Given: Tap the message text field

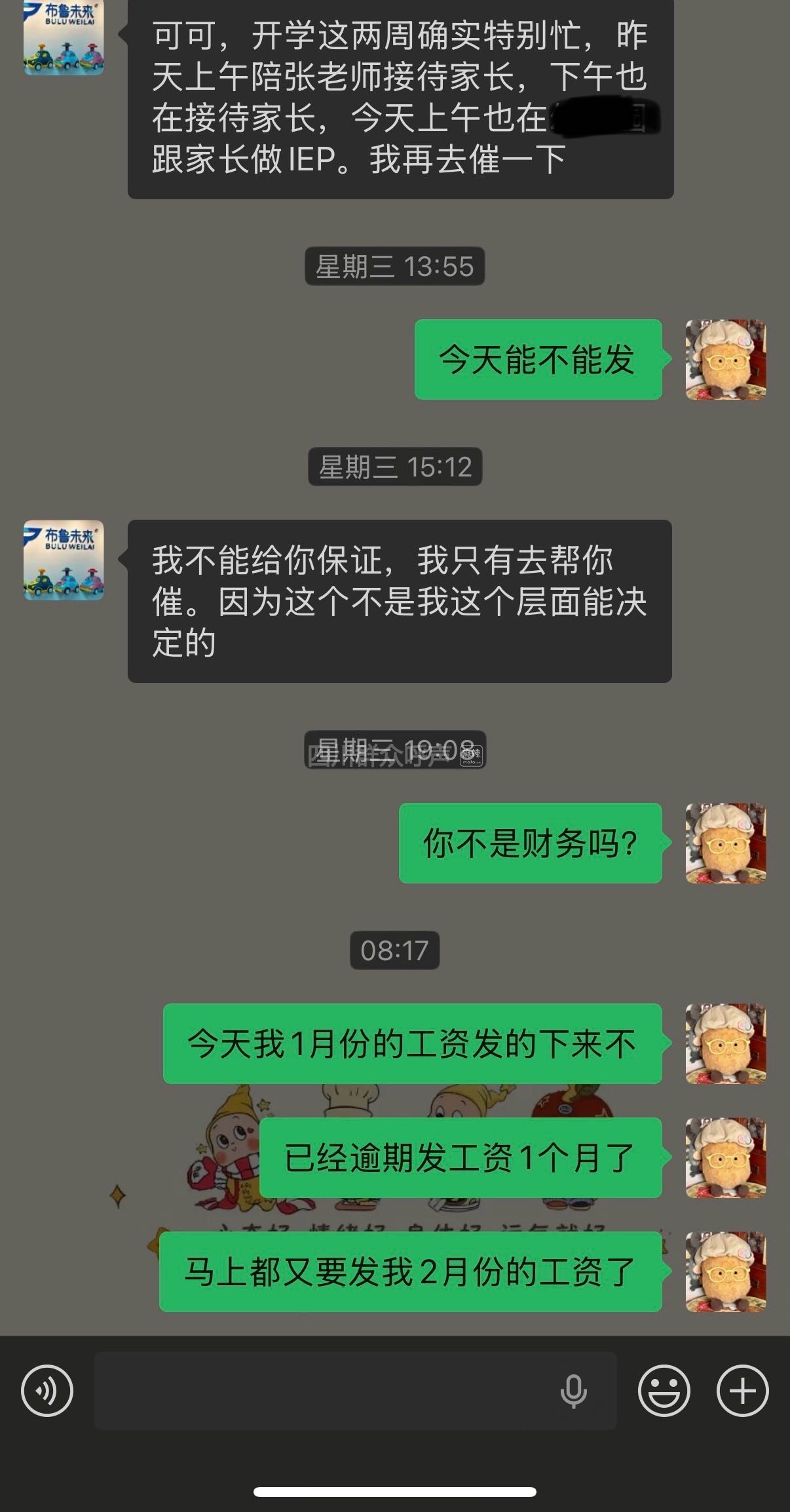Looking at the screenshot, I should [x=321, y=1391].
